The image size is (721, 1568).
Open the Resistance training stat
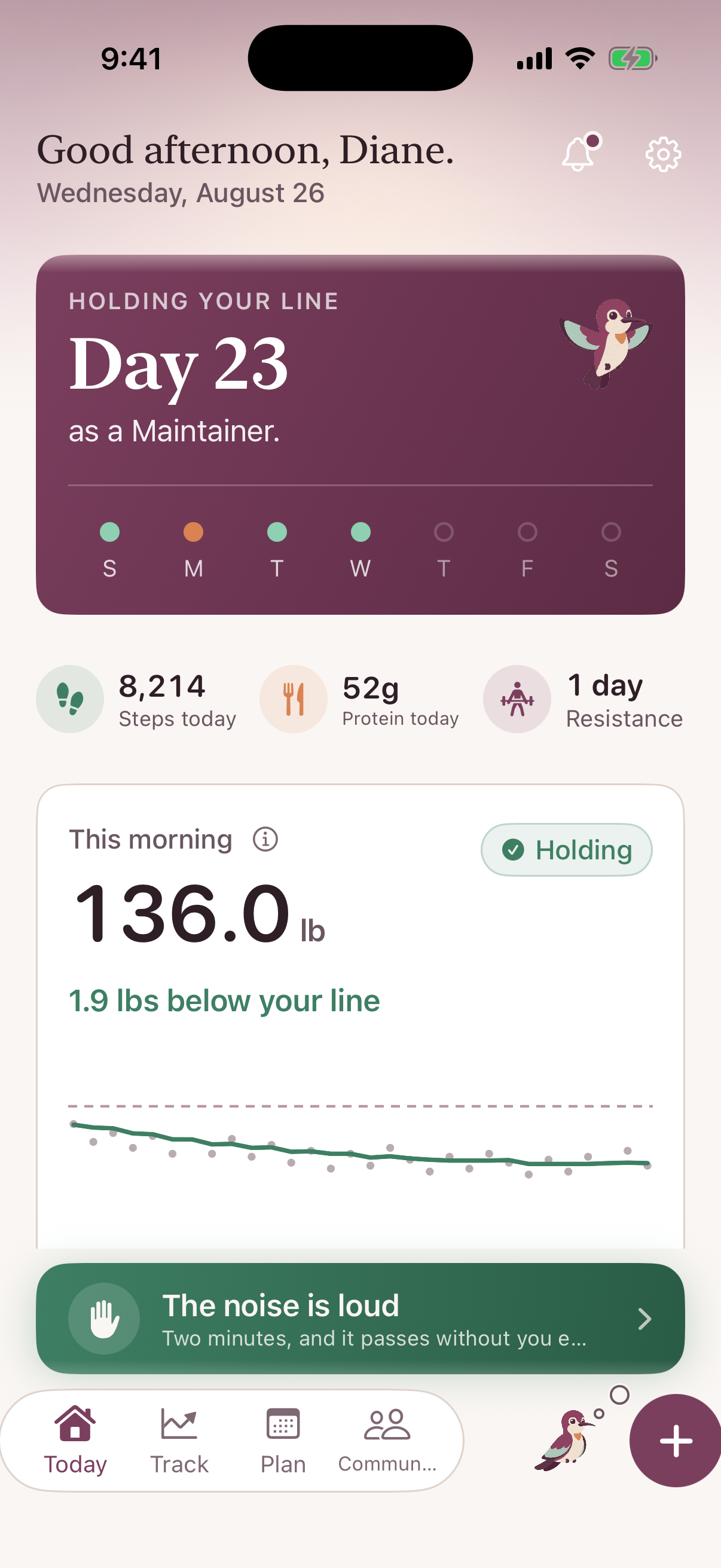583,698
